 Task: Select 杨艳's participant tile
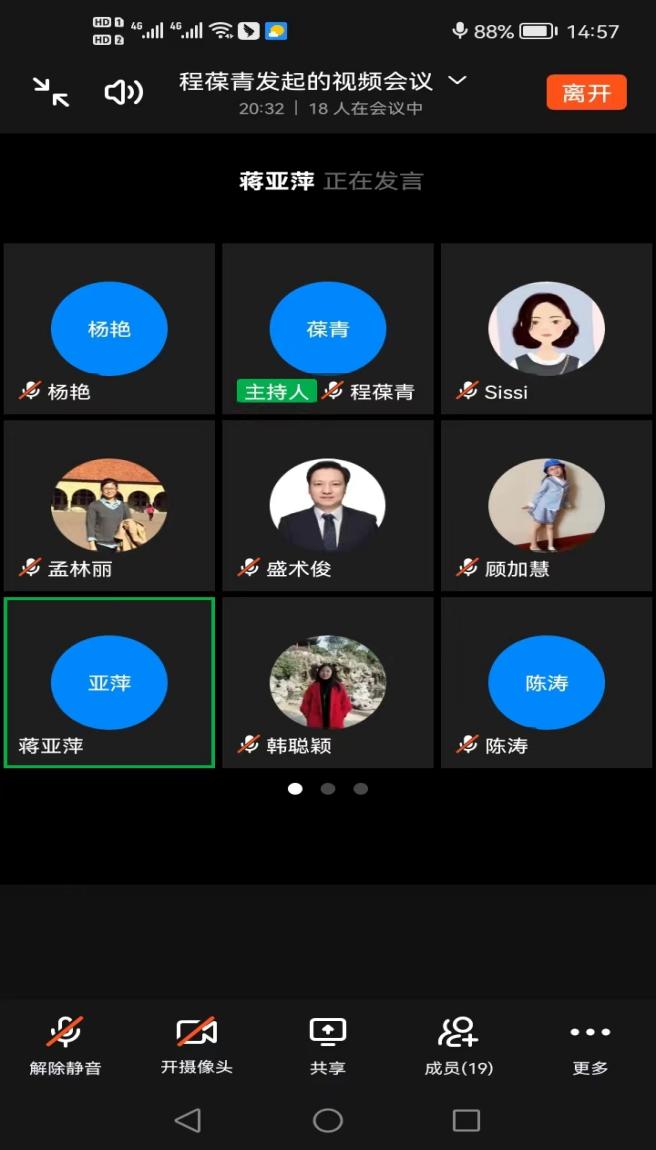(109, 328)
